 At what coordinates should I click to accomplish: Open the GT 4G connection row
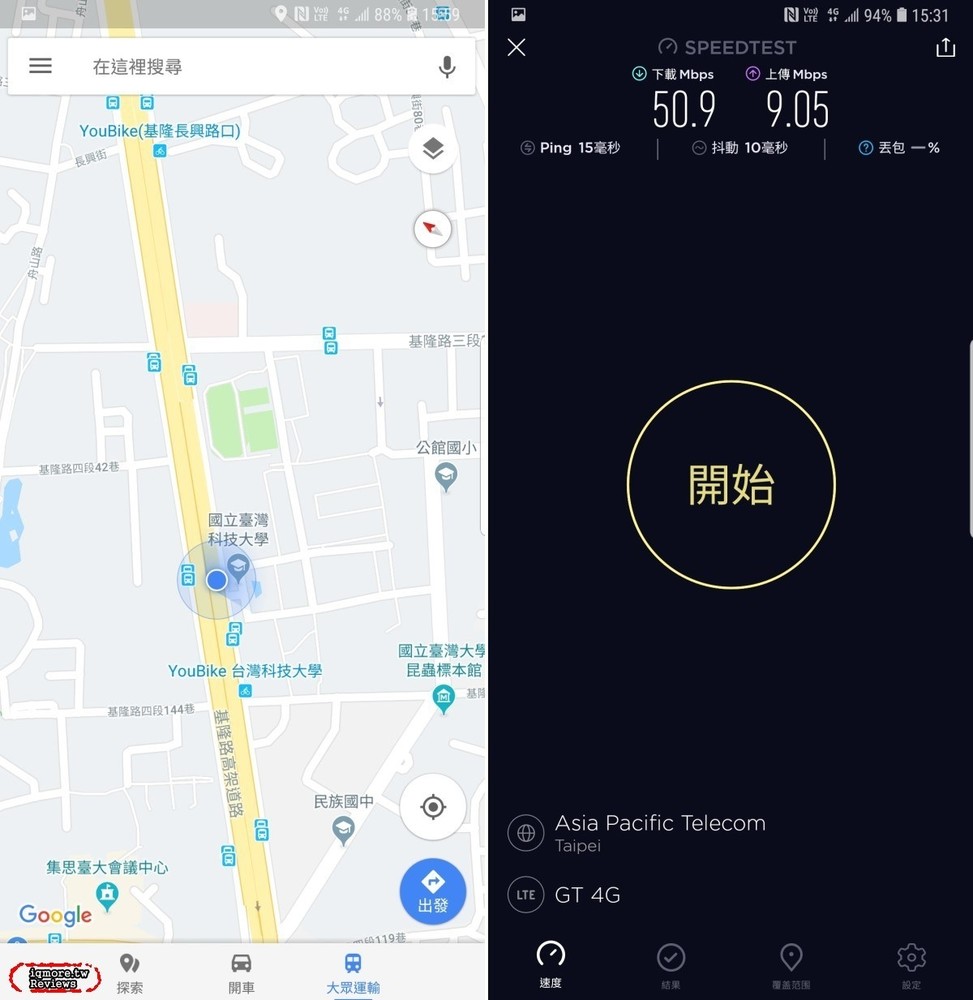coord(587,895)
